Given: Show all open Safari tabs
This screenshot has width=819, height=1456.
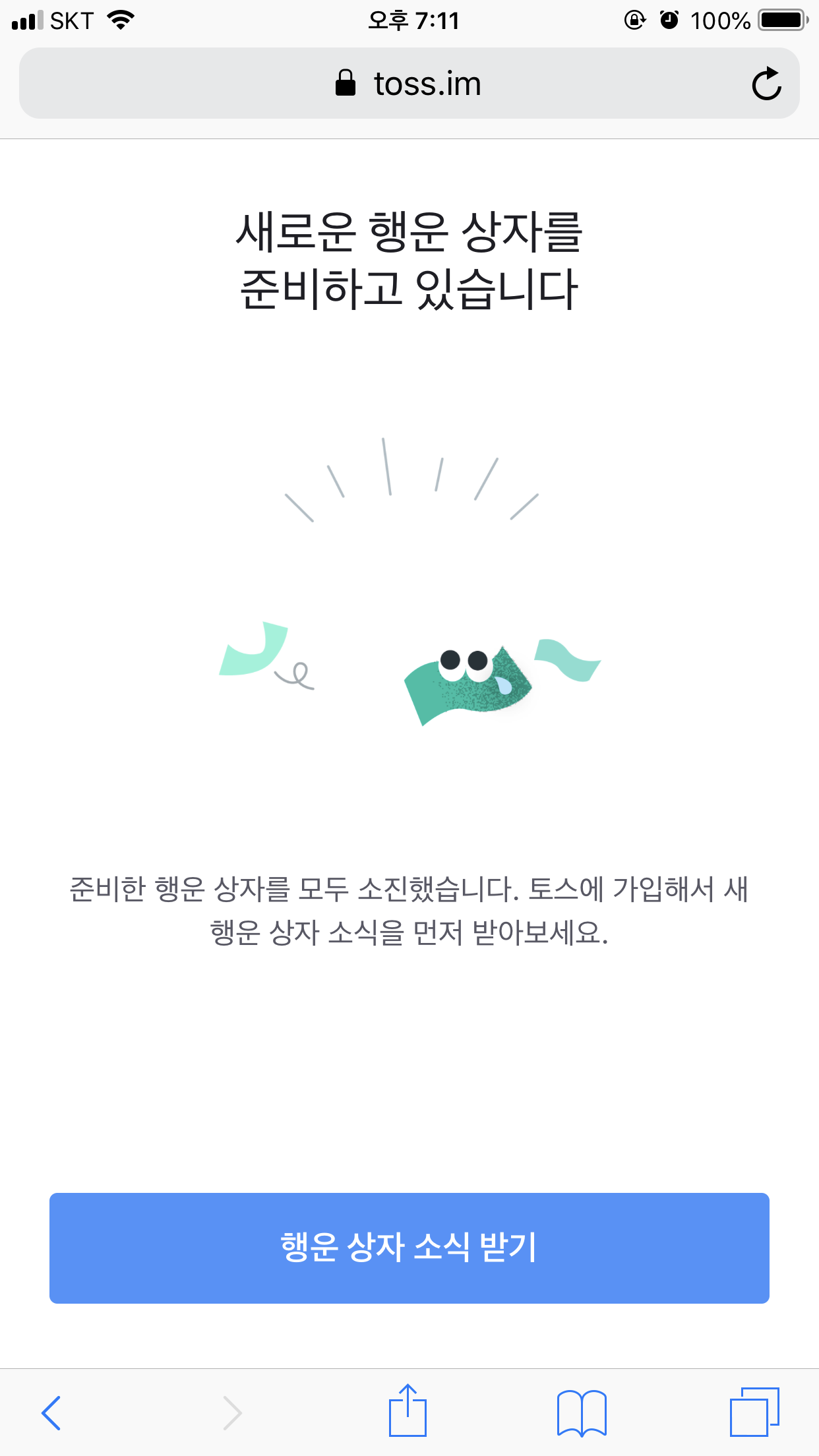Looking at the screenshot, I should click(754, 1412).
